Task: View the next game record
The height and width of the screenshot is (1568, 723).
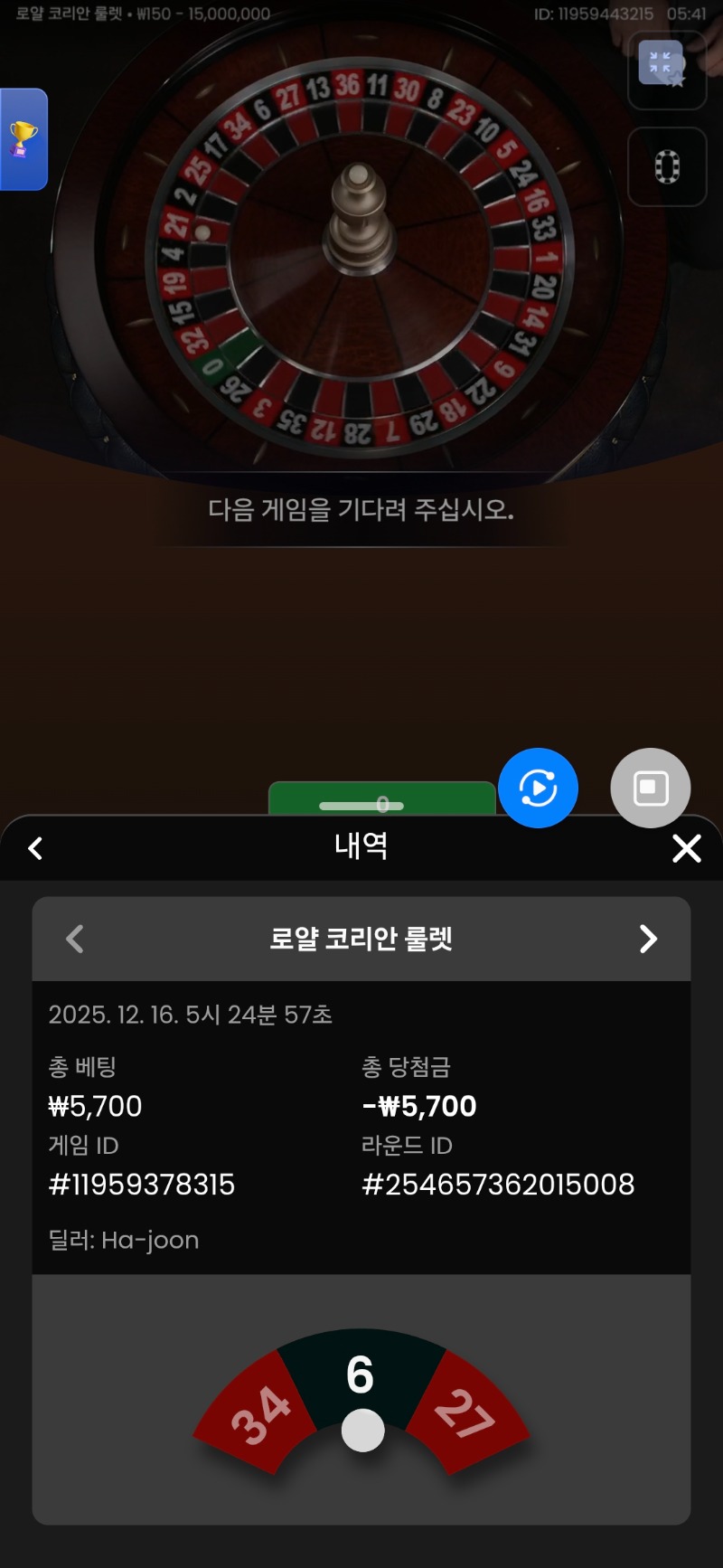Action: point(648,939)
